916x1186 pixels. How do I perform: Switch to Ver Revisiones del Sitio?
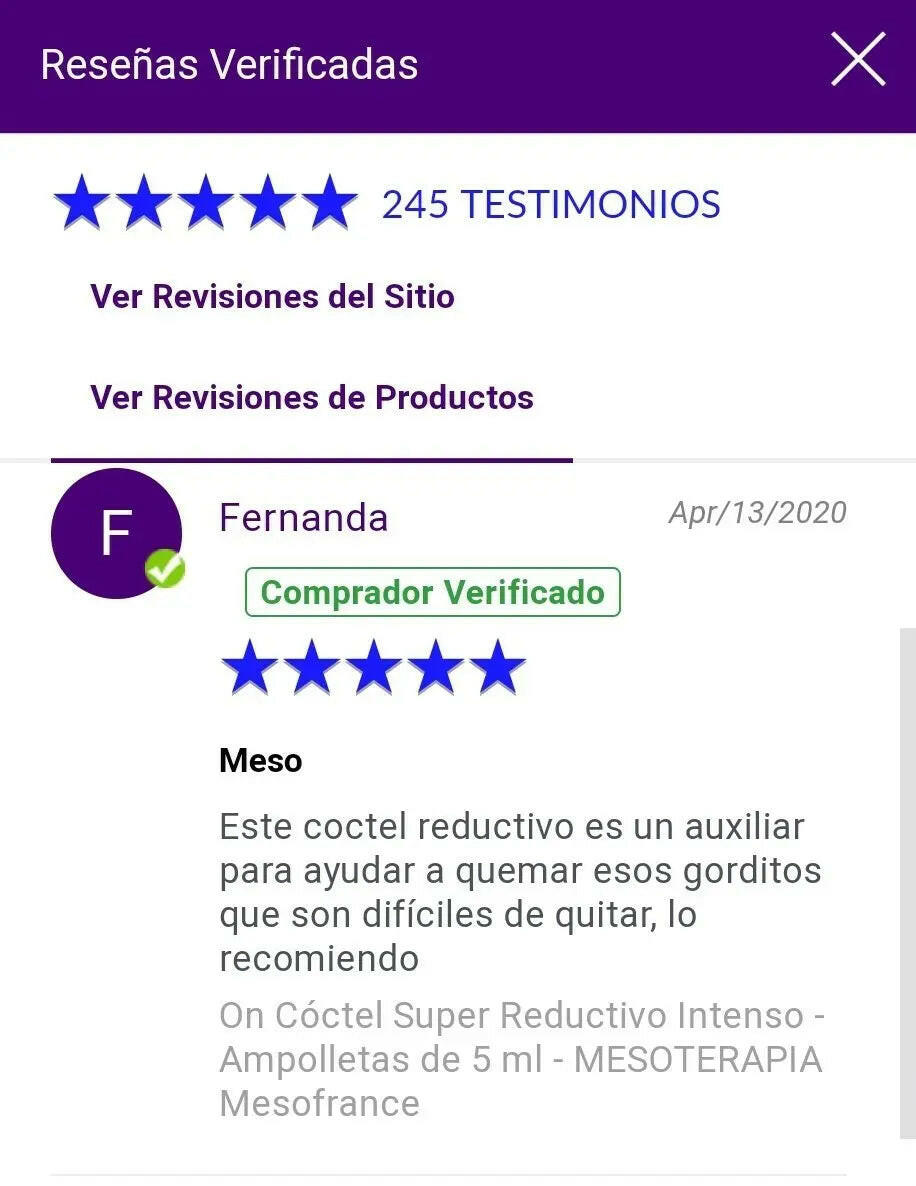coord(272,296)
